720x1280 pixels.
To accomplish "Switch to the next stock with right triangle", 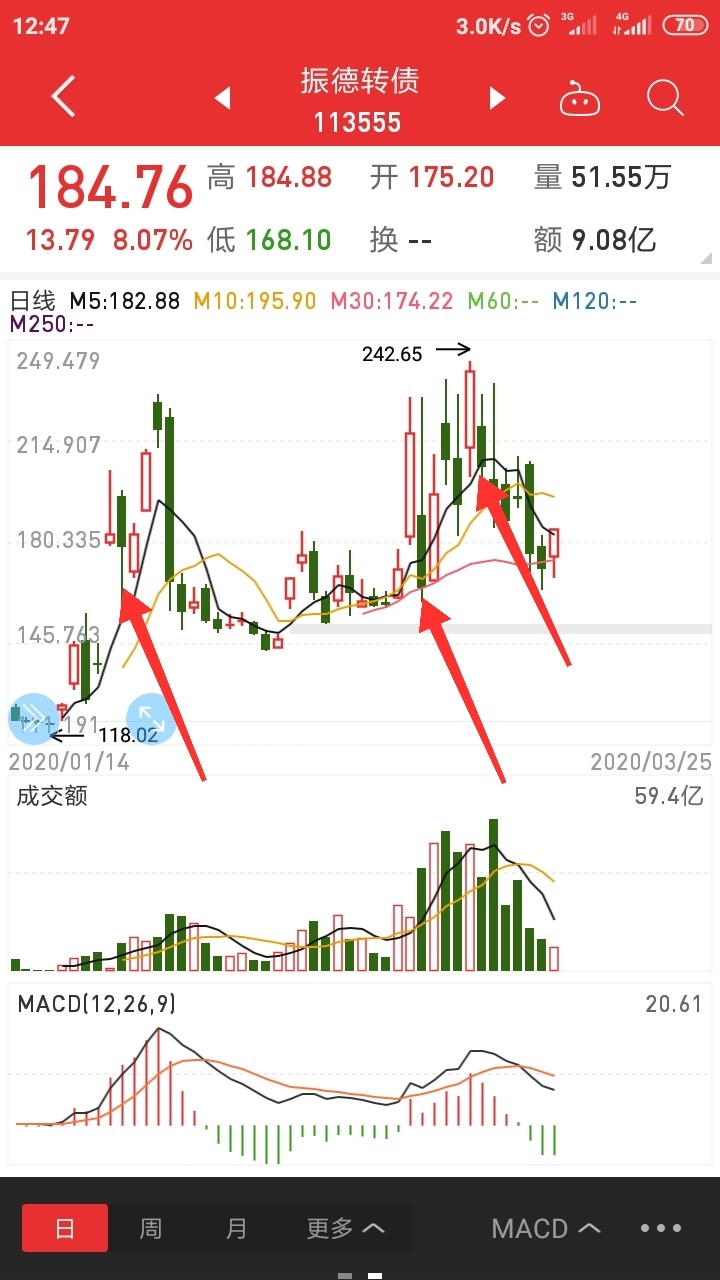I will (x=497, y=98).
